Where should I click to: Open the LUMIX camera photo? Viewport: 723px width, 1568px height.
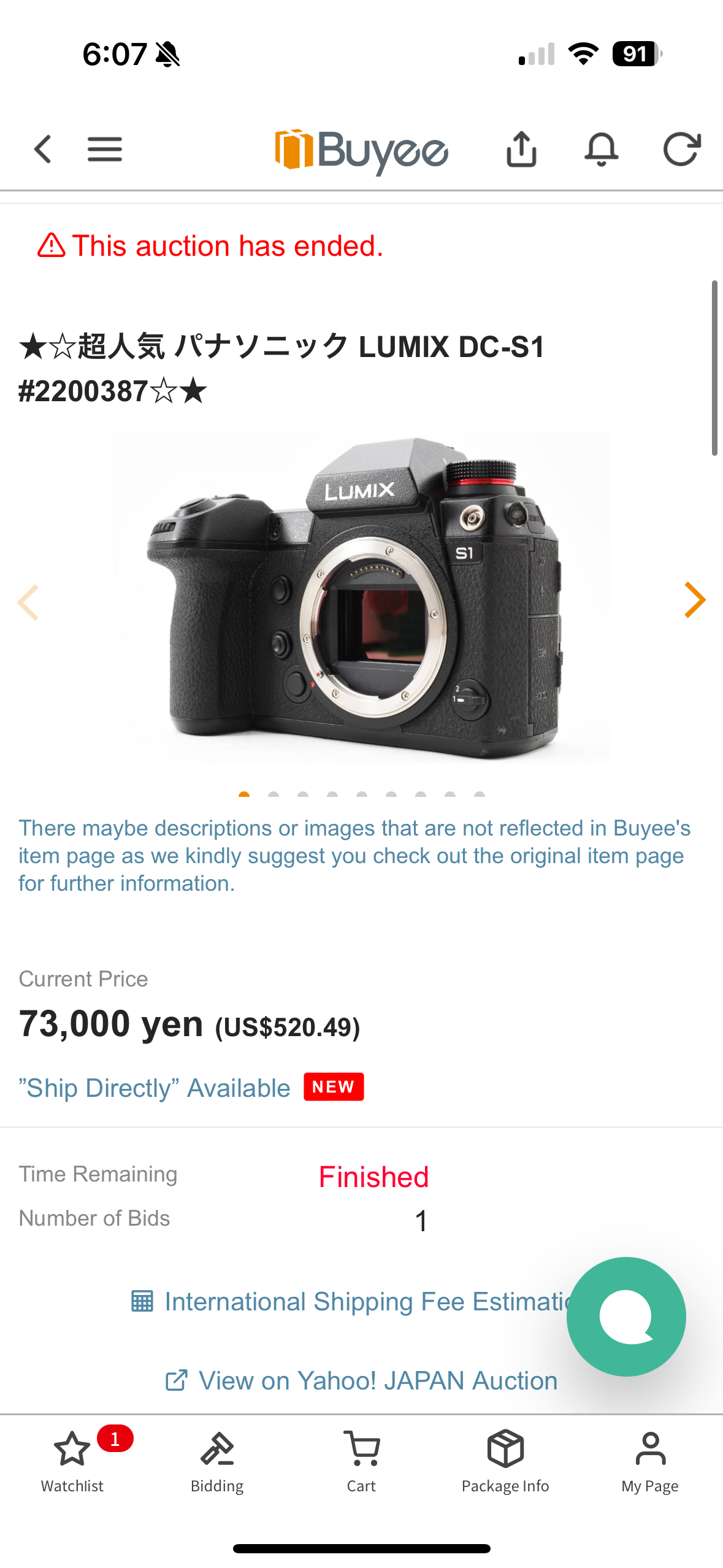pos(362,598)
